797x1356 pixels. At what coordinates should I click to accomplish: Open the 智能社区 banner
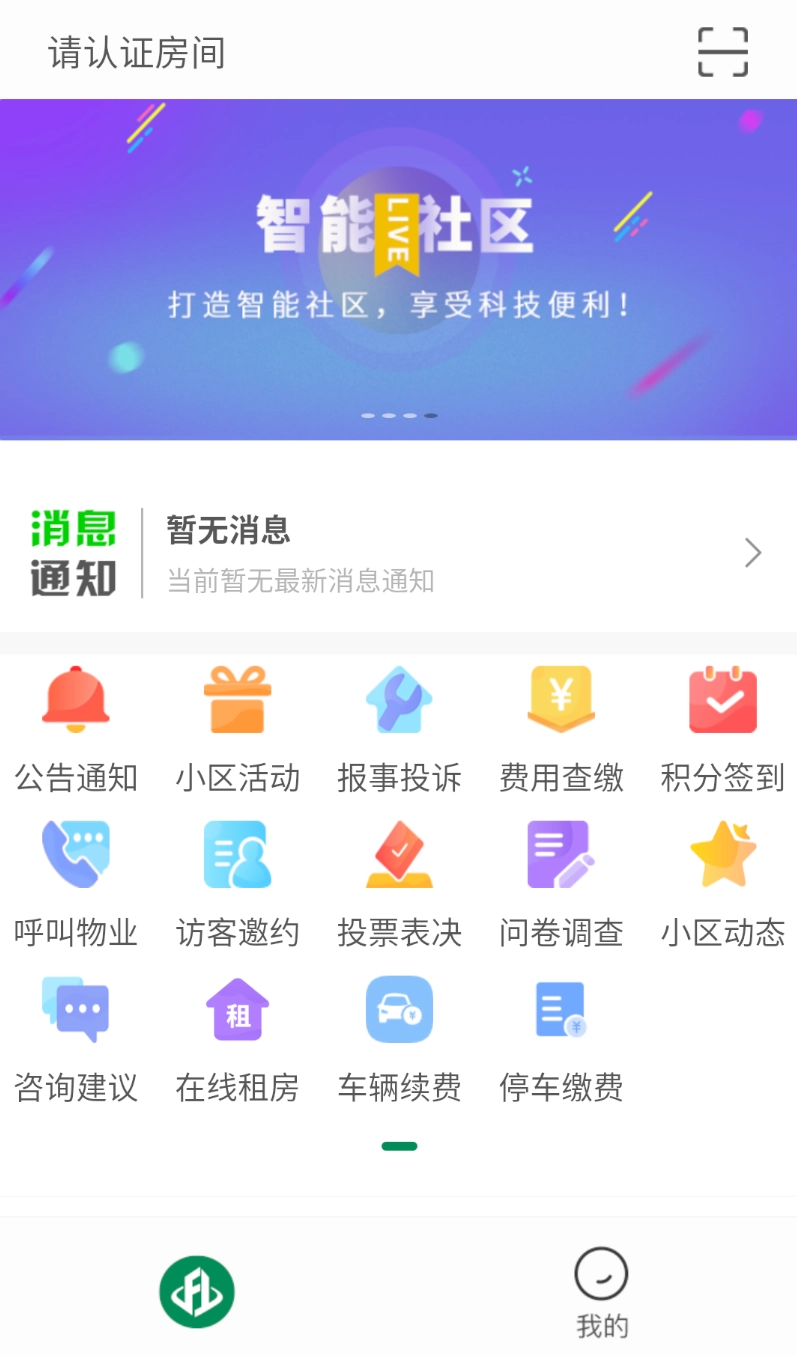tap(398, 268)
